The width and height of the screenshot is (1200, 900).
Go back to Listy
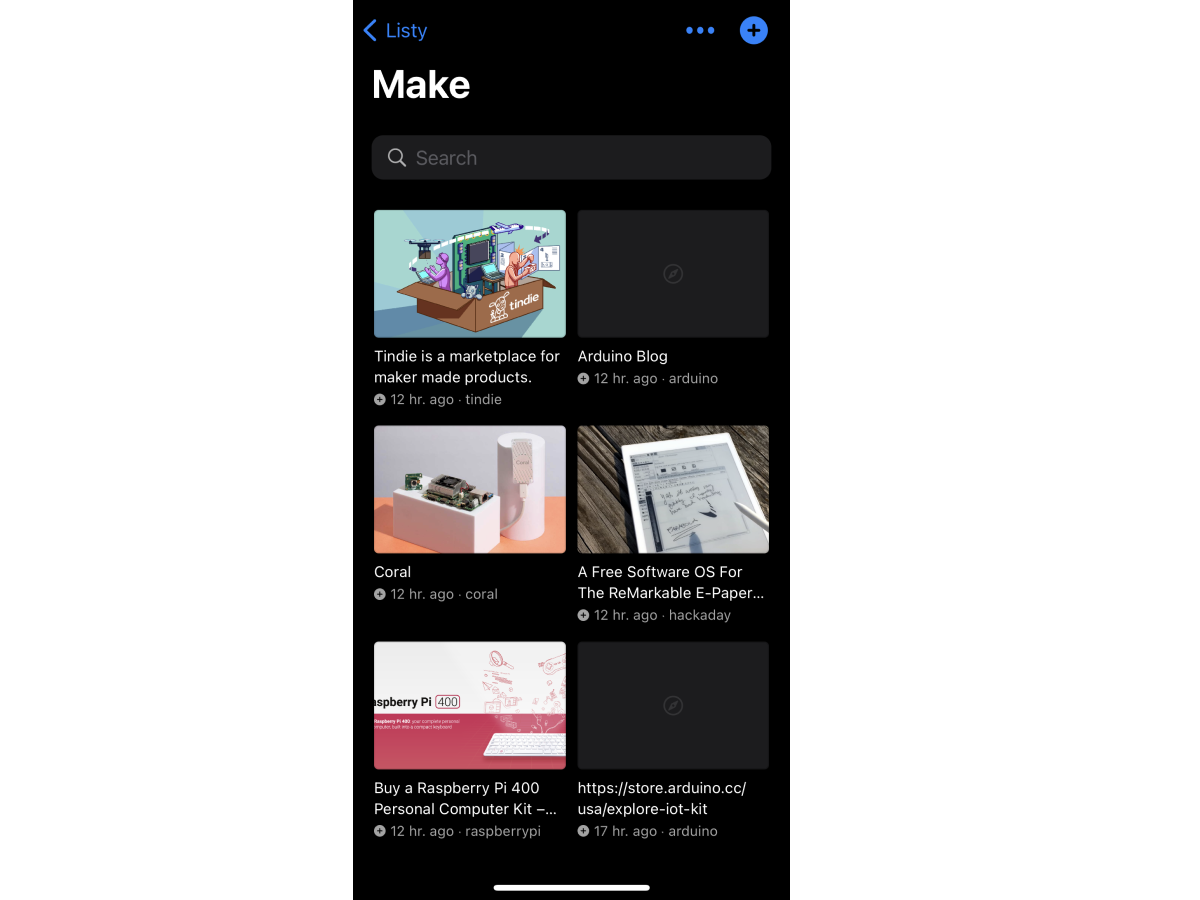click(395, 31)
